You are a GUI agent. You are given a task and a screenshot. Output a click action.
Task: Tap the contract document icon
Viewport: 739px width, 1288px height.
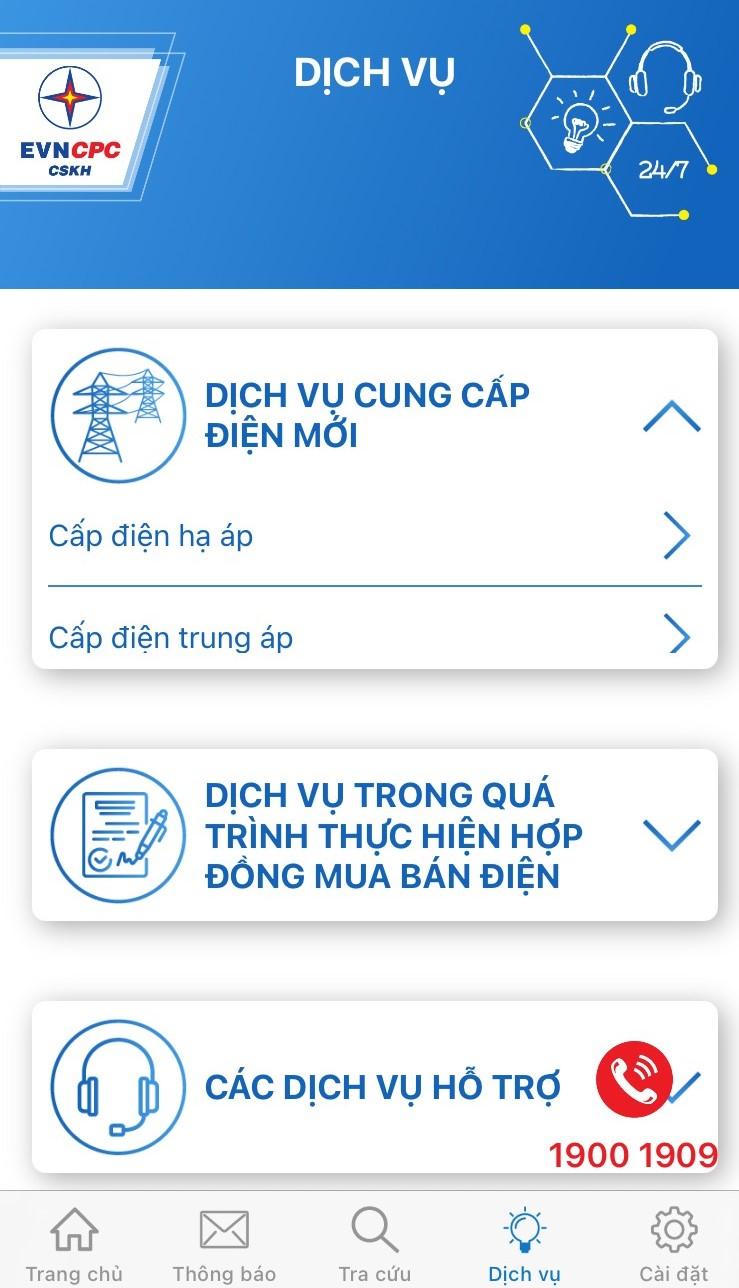click(x=117, y=833)
